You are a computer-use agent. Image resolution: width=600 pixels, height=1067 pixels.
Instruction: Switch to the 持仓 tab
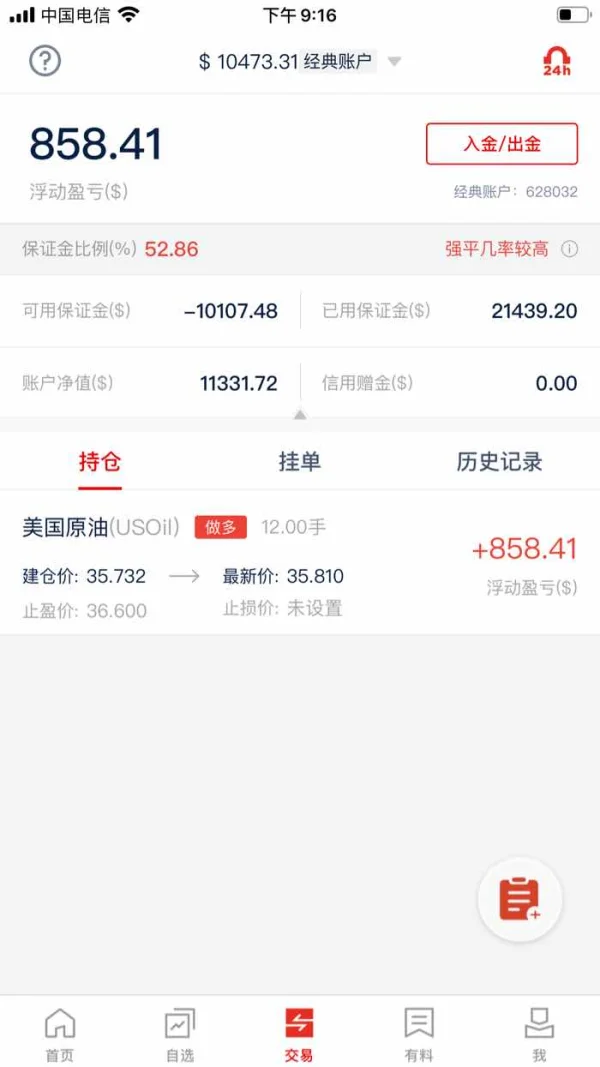click(x=100, y=462)
